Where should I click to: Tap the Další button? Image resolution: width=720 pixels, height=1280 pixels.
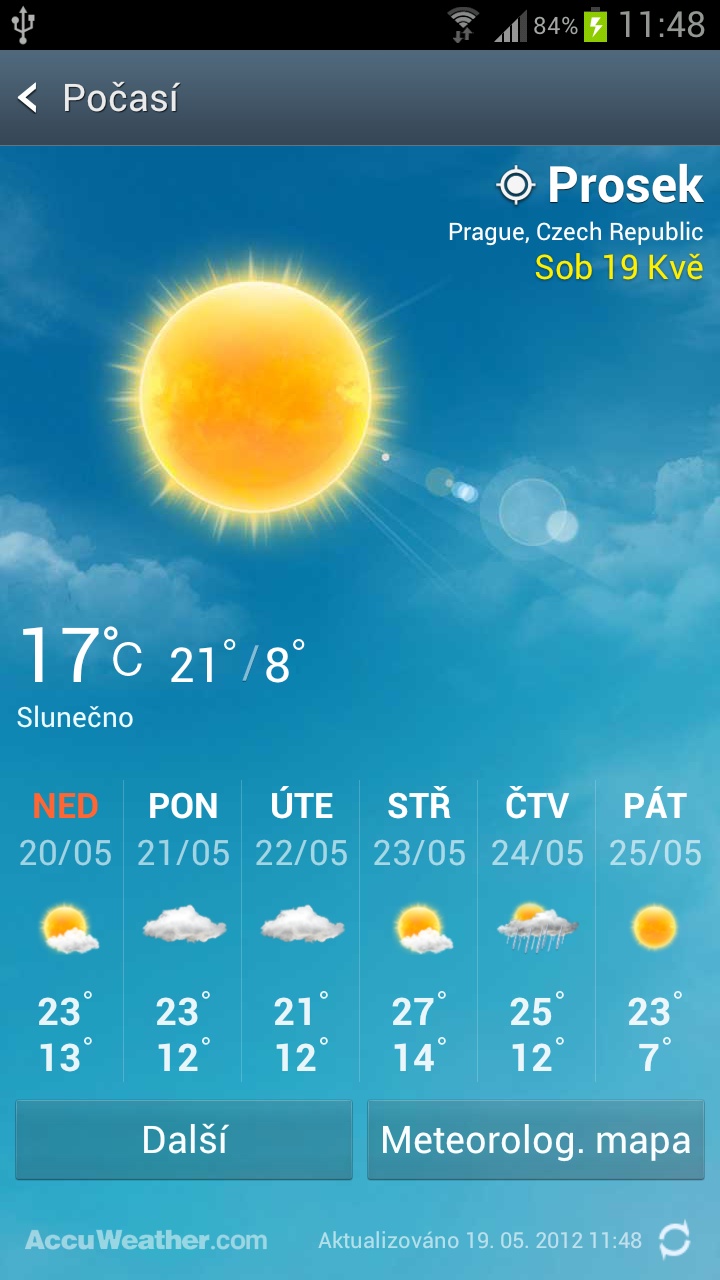pyautogui.click(x=184, y=1140)
